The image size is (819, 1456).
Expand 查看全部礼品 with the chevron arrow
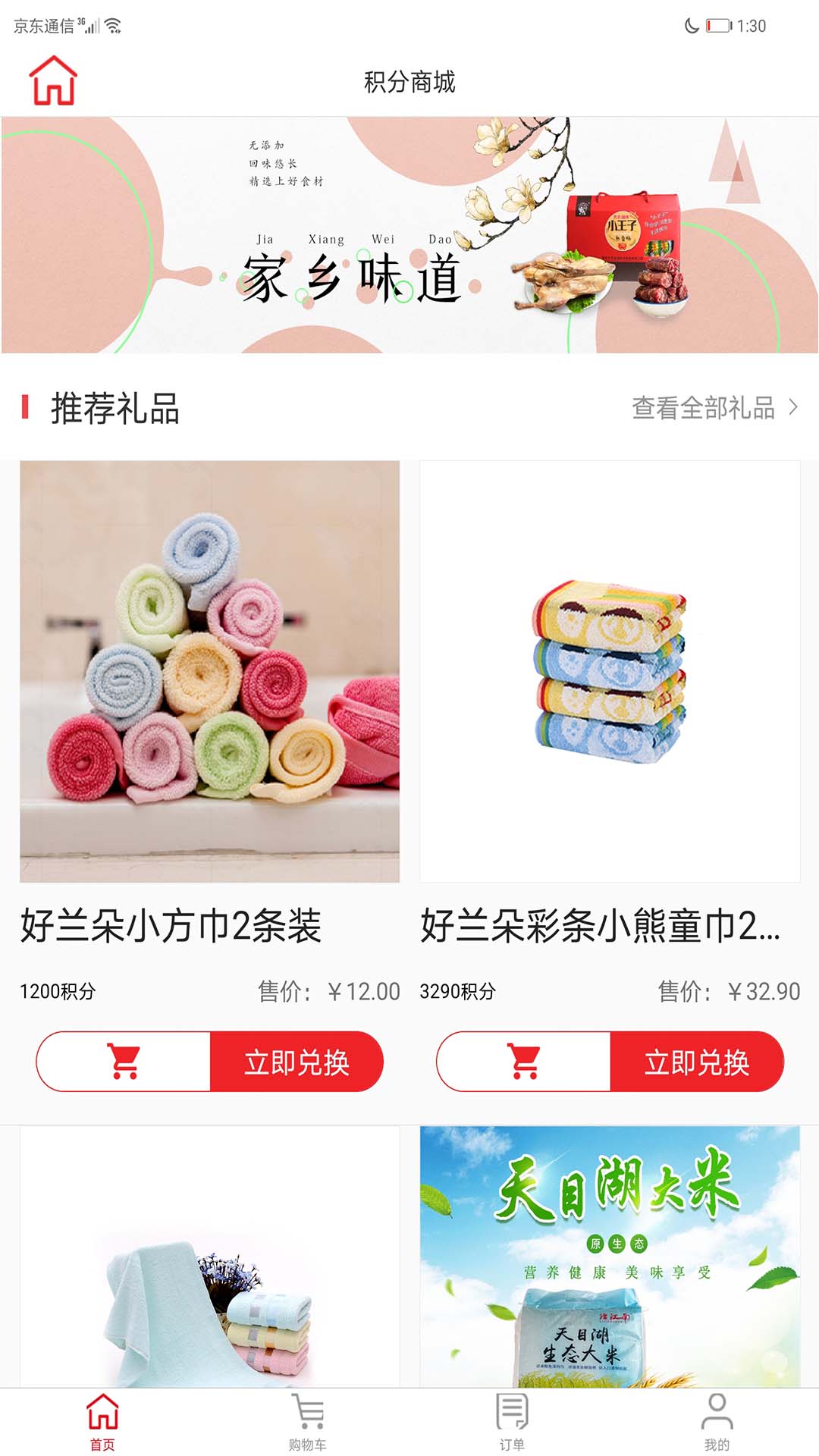coord(794,408)
